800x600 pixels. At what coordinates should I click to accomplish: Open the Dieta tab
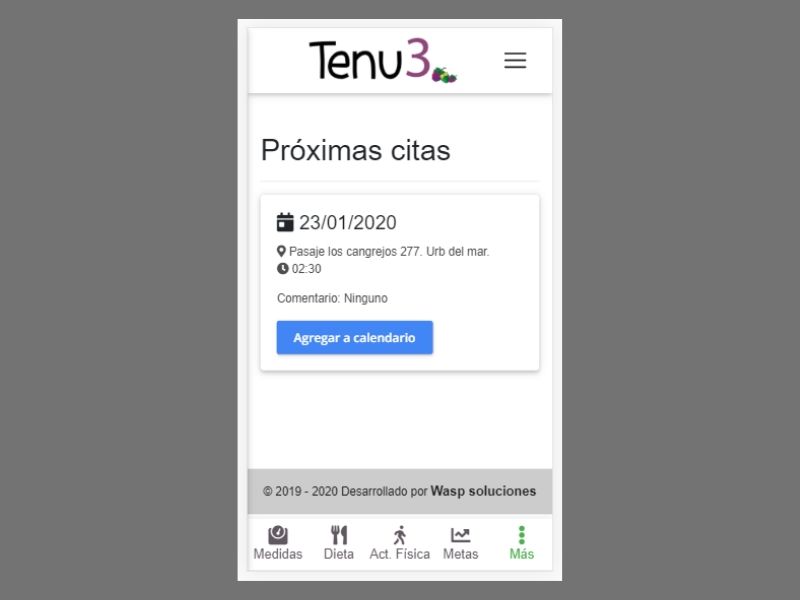pos(339,543)
